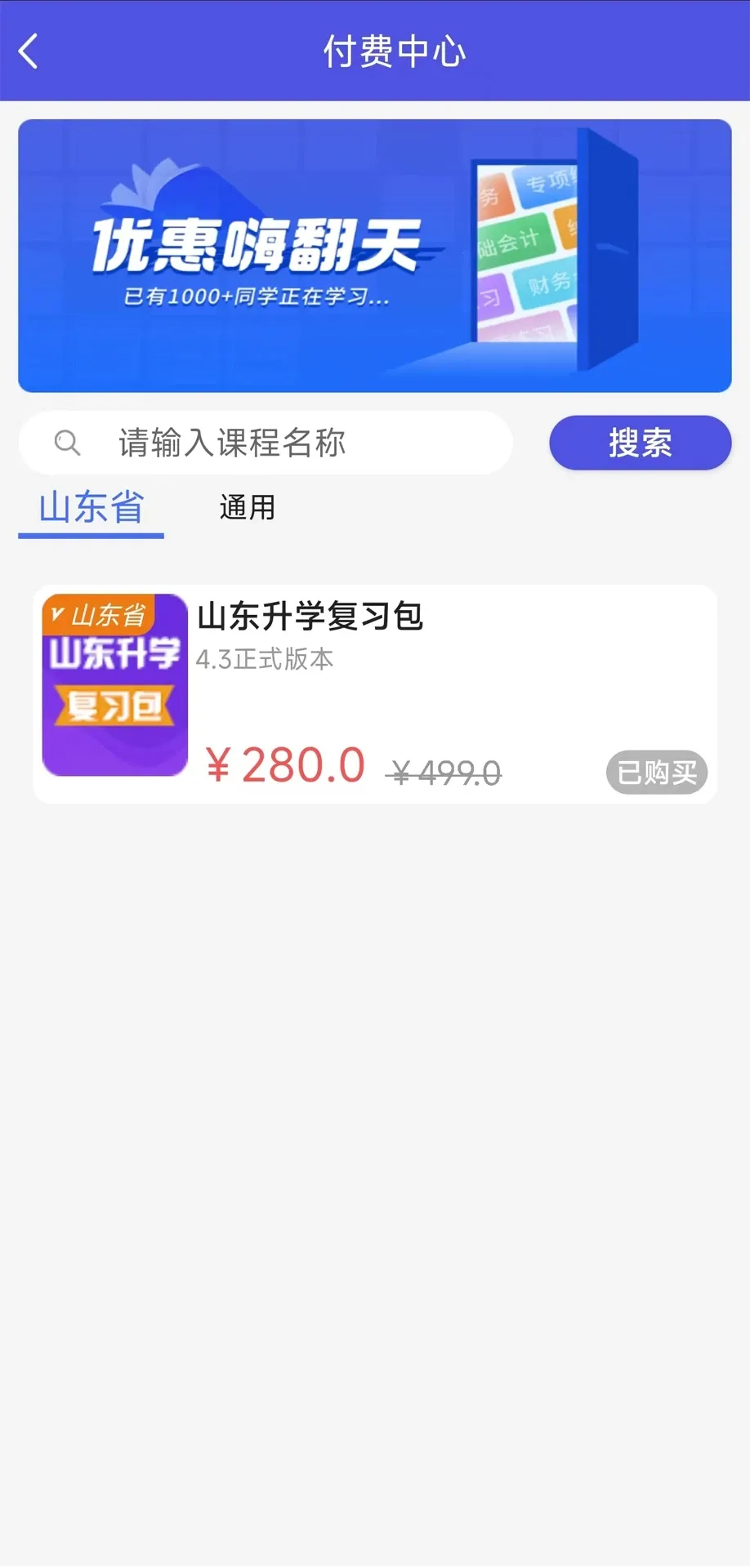Open the 山东升学复习包 course title link
The image size is (750, 1568).
pyautogui.click(x=310, y=618)
